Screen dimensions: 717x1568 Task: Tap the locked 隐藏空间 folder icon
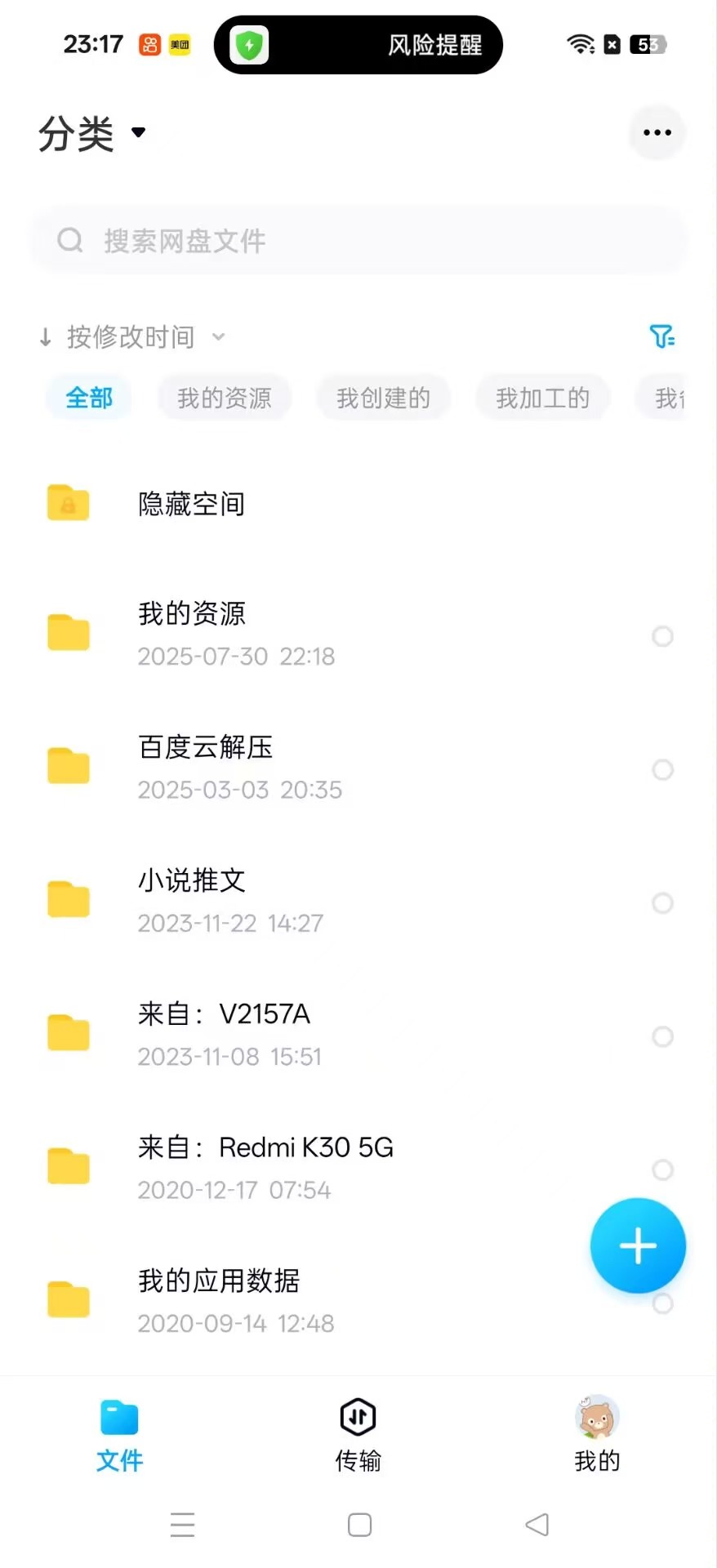pyautogui.click(x=68, y=503)
